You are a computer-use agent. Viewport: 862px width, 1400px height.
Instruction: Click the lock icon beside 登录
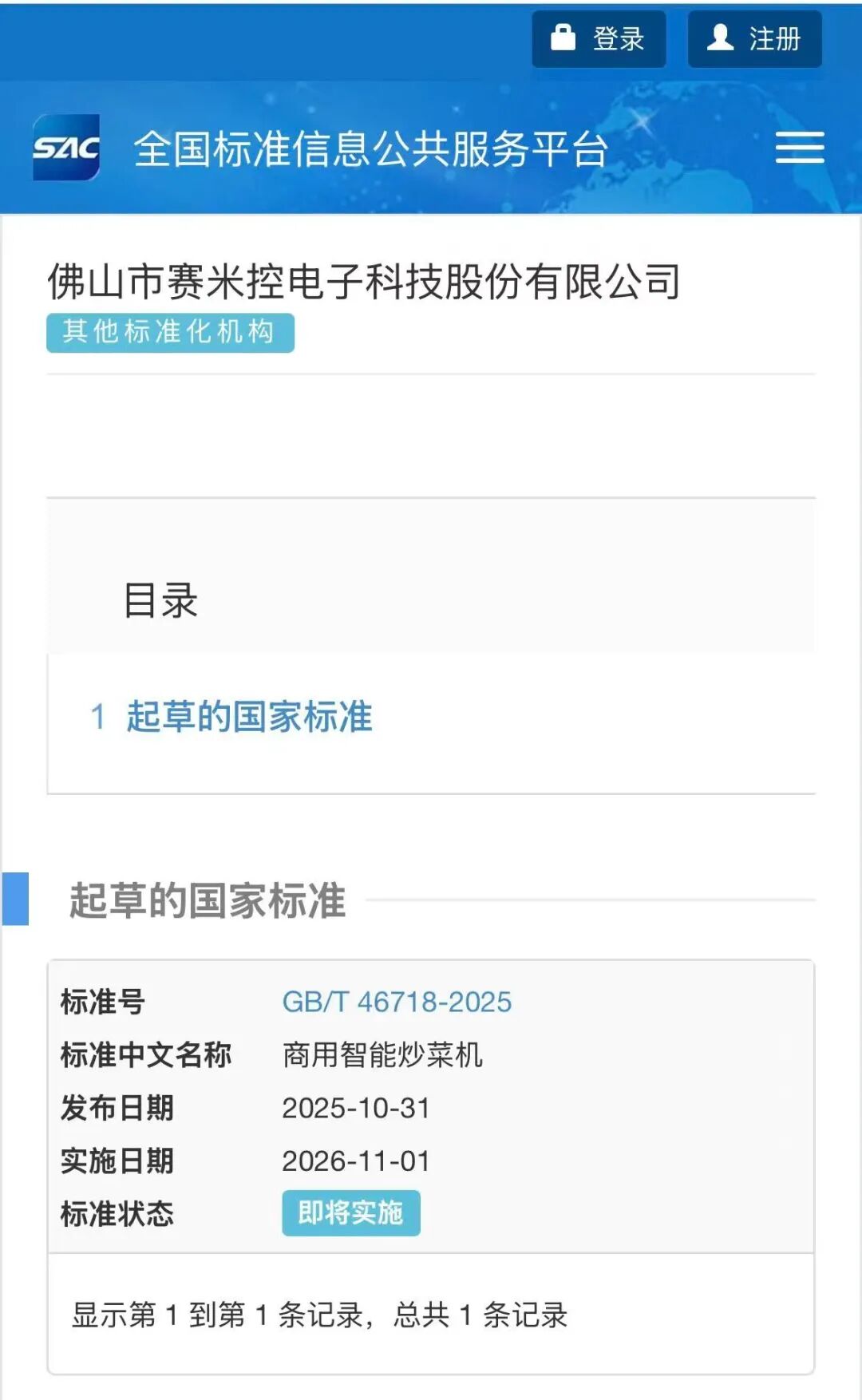click(563, 38)
